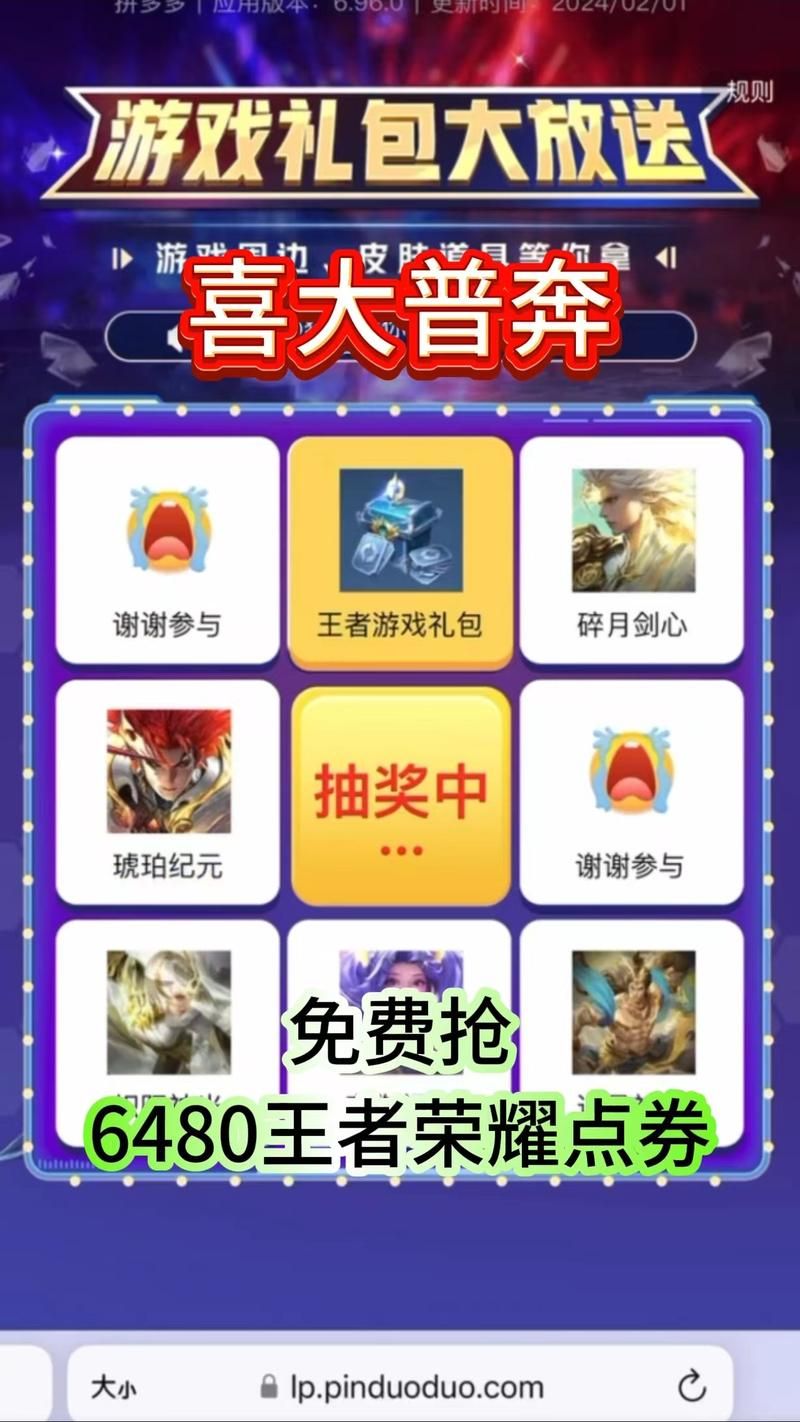Screen dimensions: 800x1422
Task: Tap the gold 游戏礼包大放送 header banner
Action: tap(398, 145)
